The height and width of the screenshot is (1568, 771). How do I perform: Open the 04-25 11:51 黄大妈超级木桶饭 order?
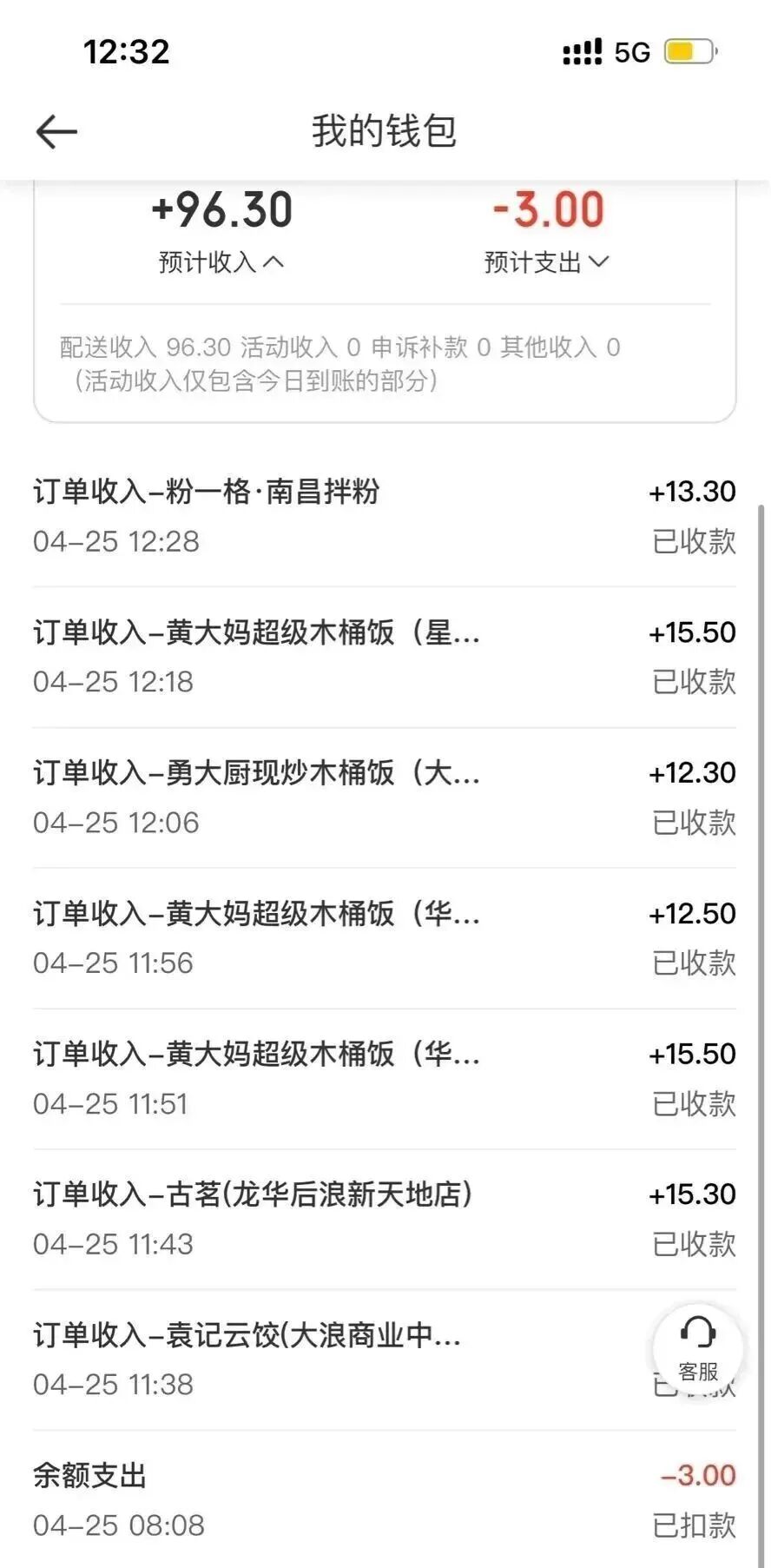point(385,1079)
